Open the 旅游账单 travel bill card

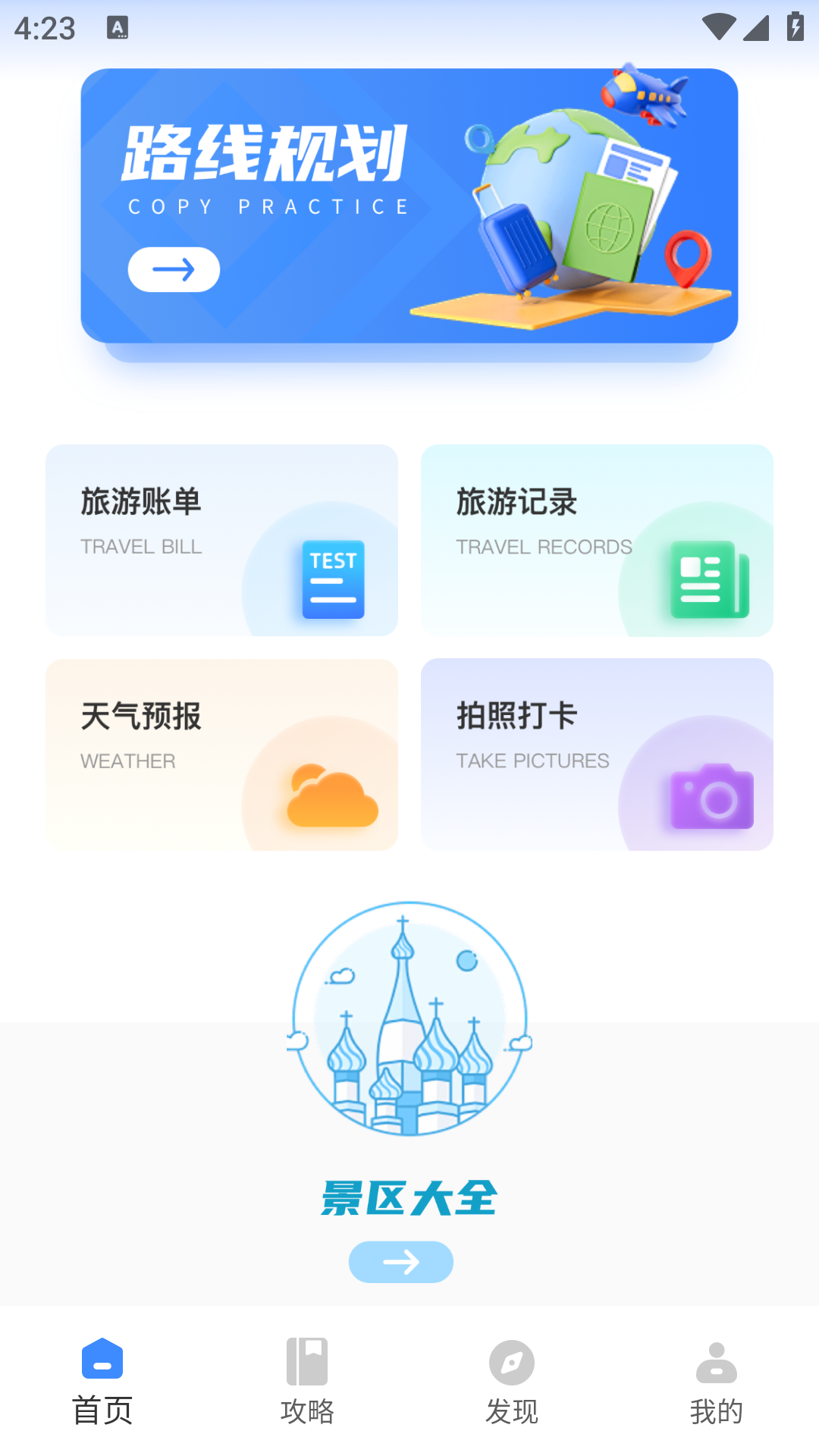[x=221, y=538]
